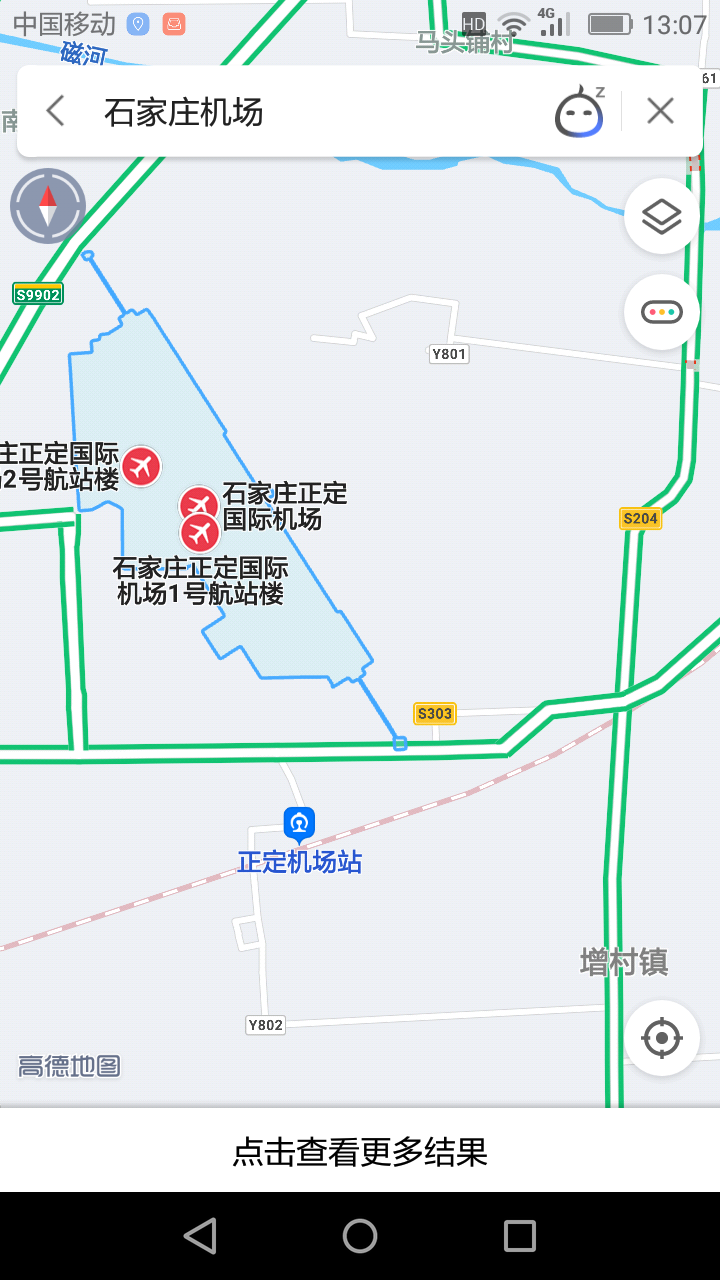Go to the system home screen
Screen dimensions: 720x1280
(360, 1236)
